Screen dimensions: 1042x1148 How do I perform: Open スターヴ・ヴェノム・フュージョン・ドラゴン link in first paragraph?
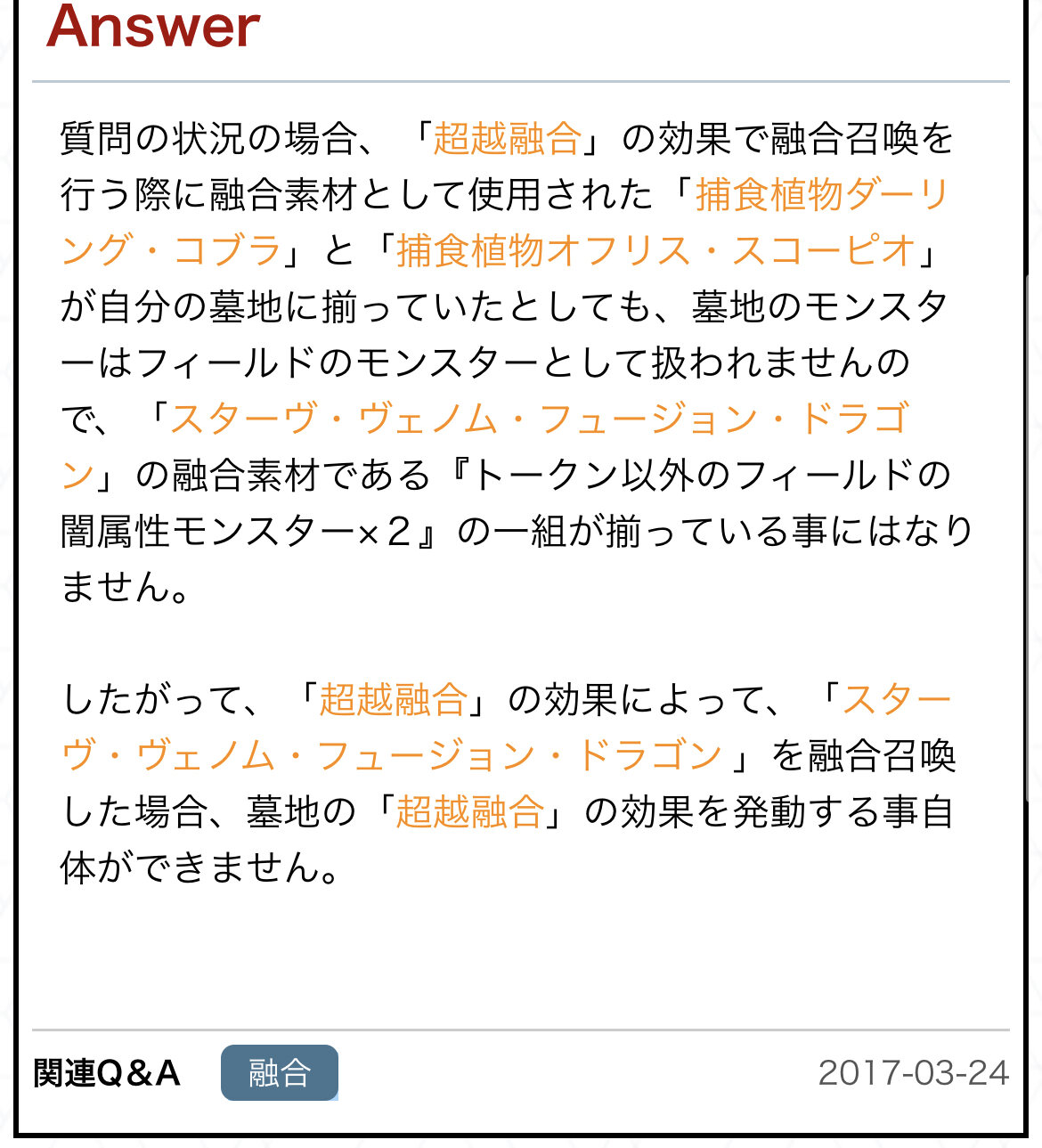coord(539,419)
